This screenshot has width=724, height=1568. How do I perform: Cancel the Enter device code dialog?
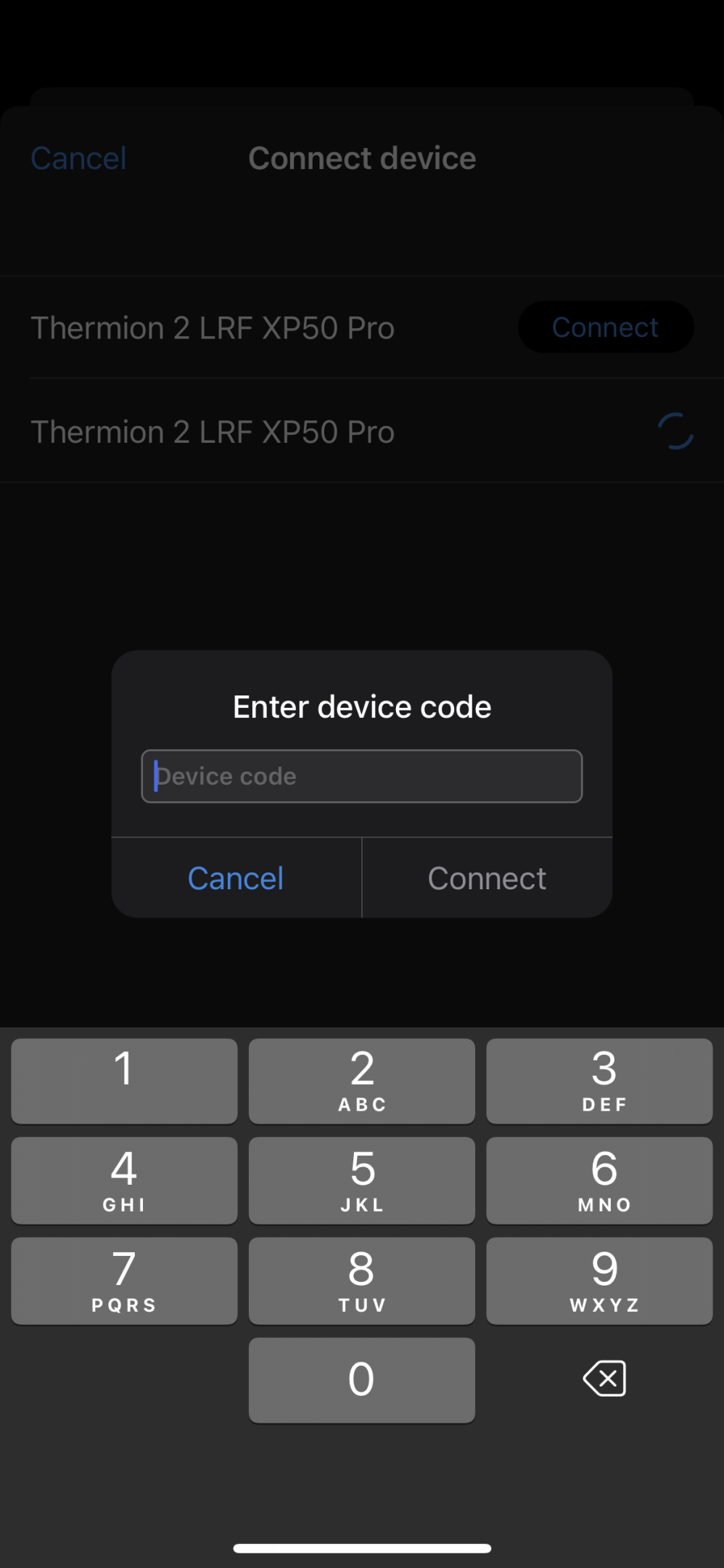point(236,878)
